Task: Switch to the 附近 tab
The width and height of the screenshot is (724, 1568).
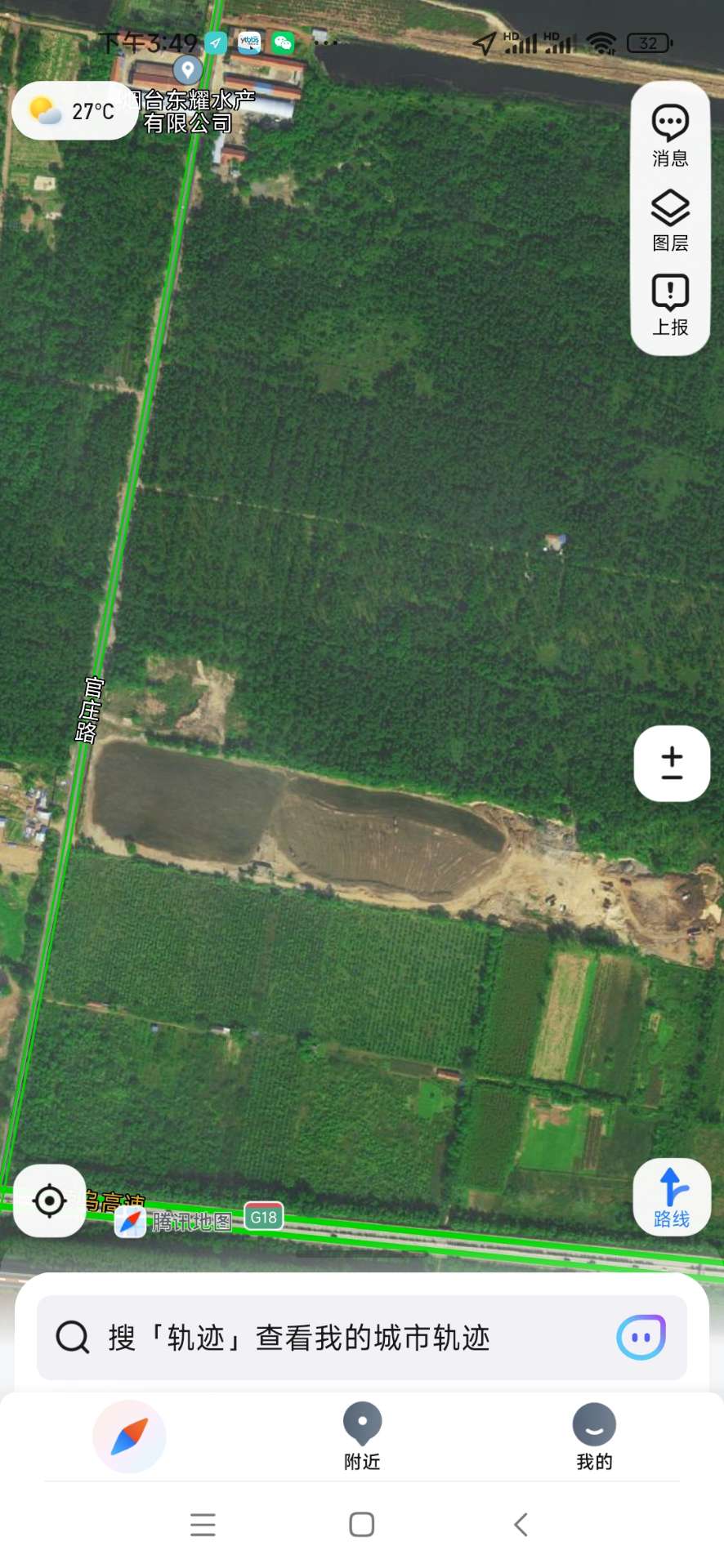Action: tap(362, 1437)
